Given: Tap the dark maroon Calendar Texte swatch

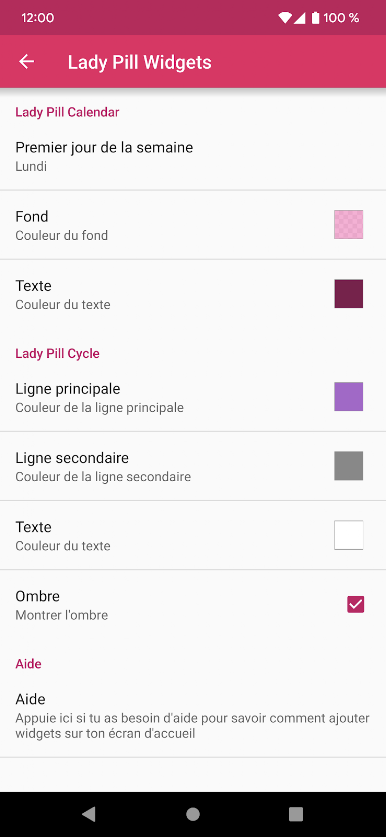Looking at the screenshot, I should pos(349,294).
